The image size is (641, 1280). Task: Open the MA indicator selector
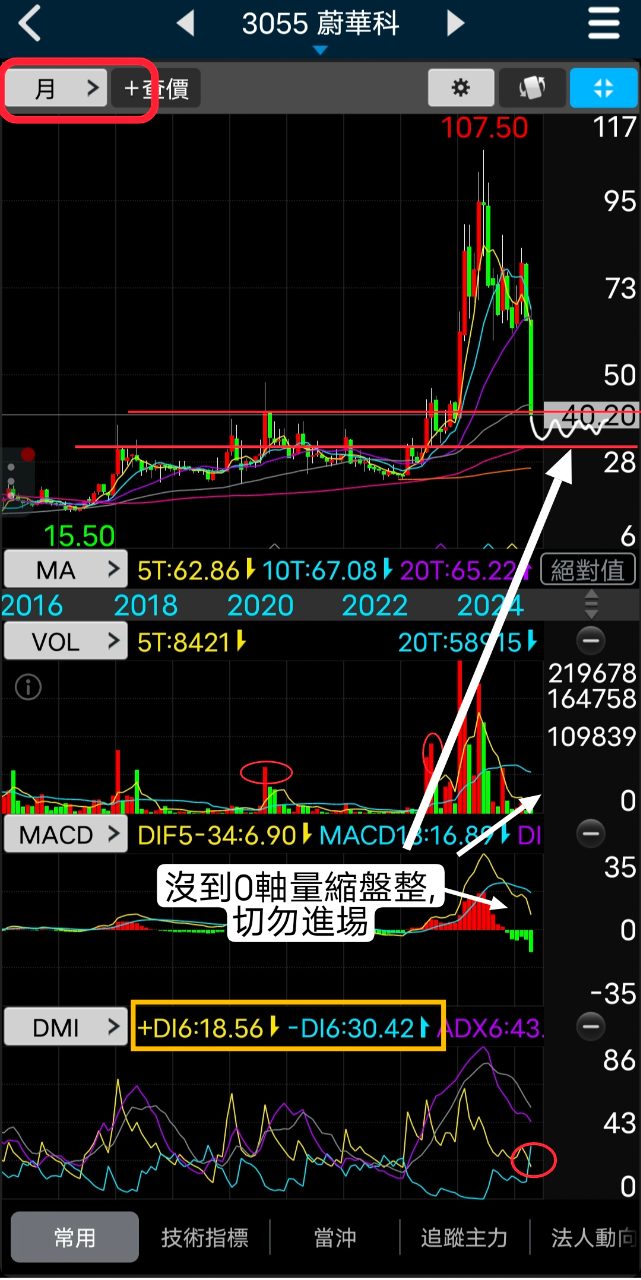pos(66,570)
